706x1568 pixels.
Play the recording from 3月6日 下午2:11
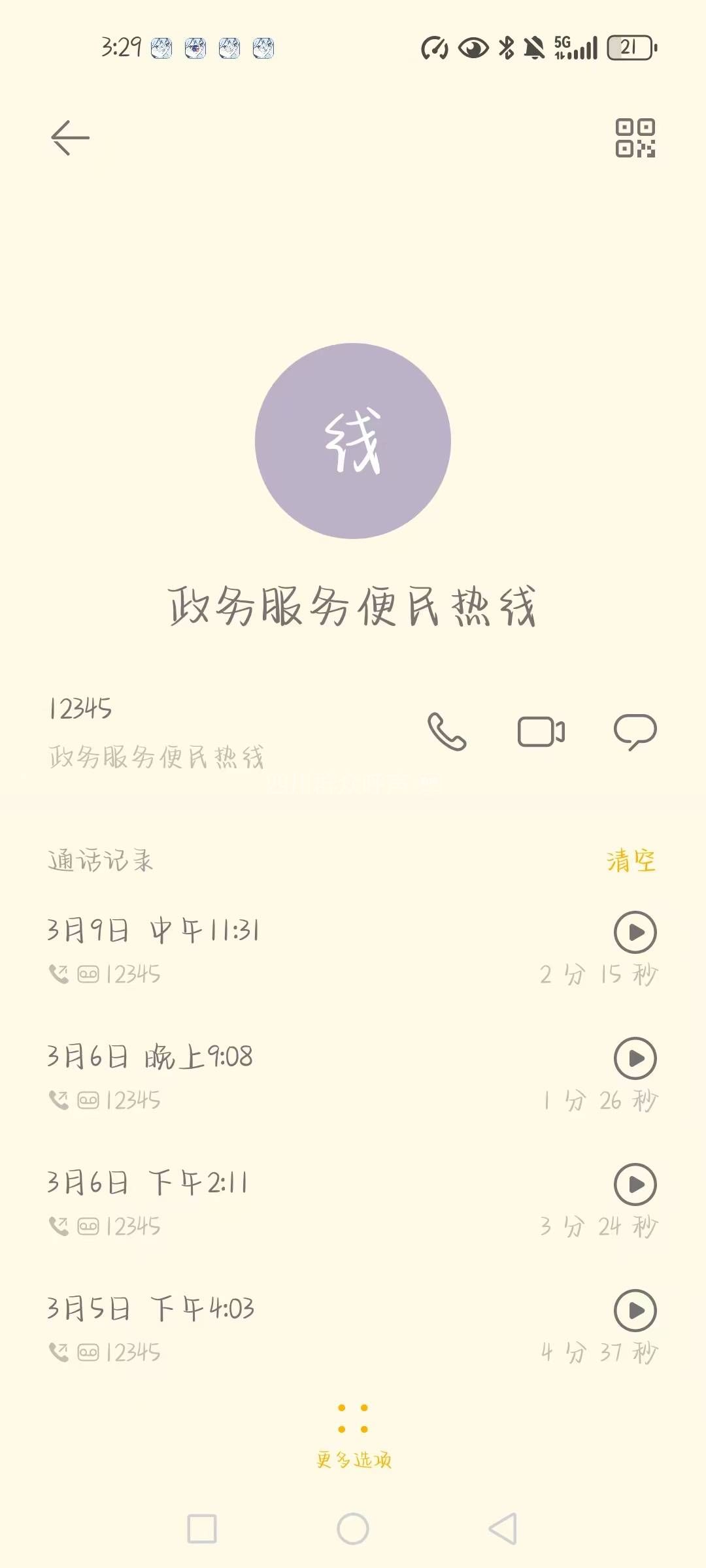click(x=635, y=1184)
